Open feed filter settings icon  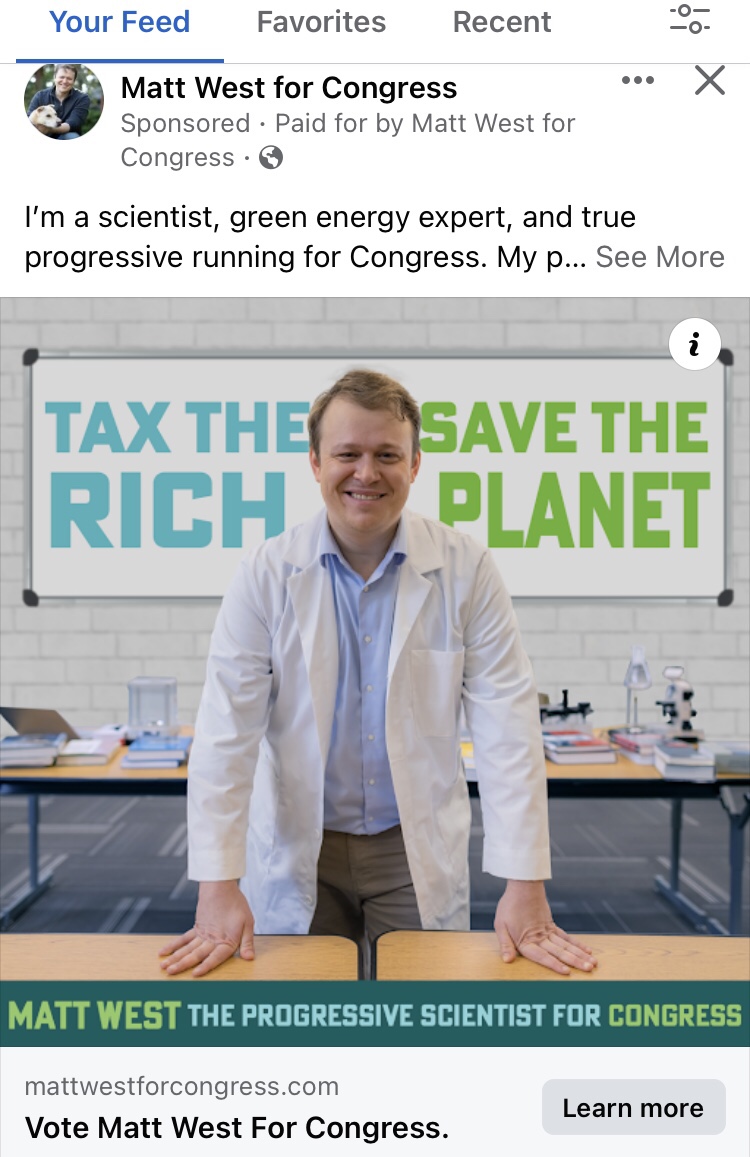(x=690, y=20)
